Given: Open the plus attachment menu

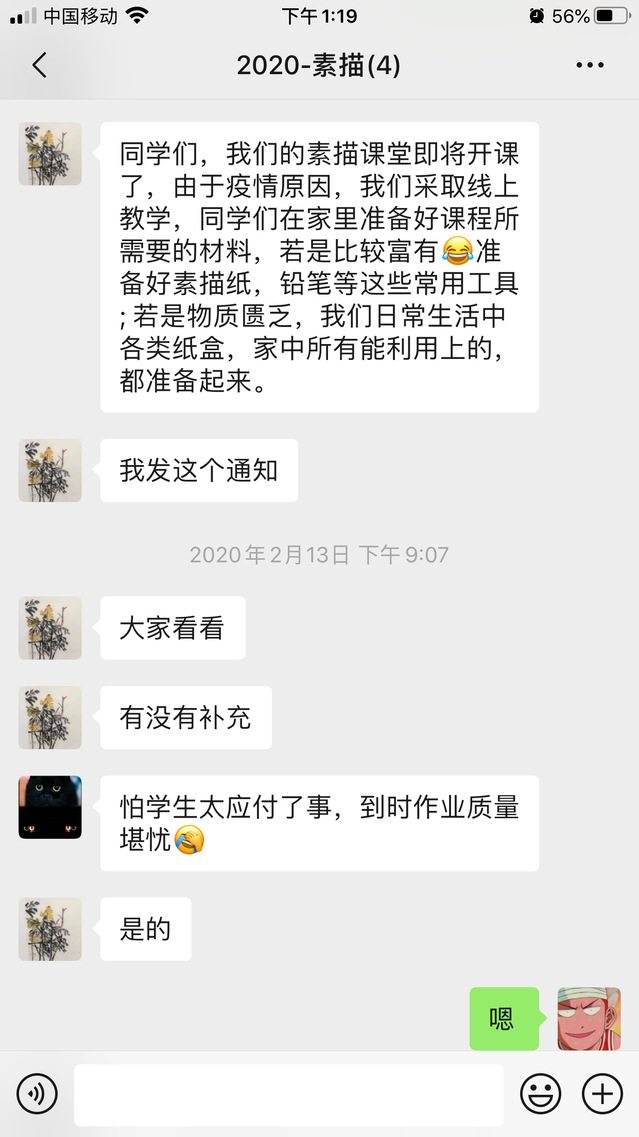Looking at the screenshot, I should 602,1094.
